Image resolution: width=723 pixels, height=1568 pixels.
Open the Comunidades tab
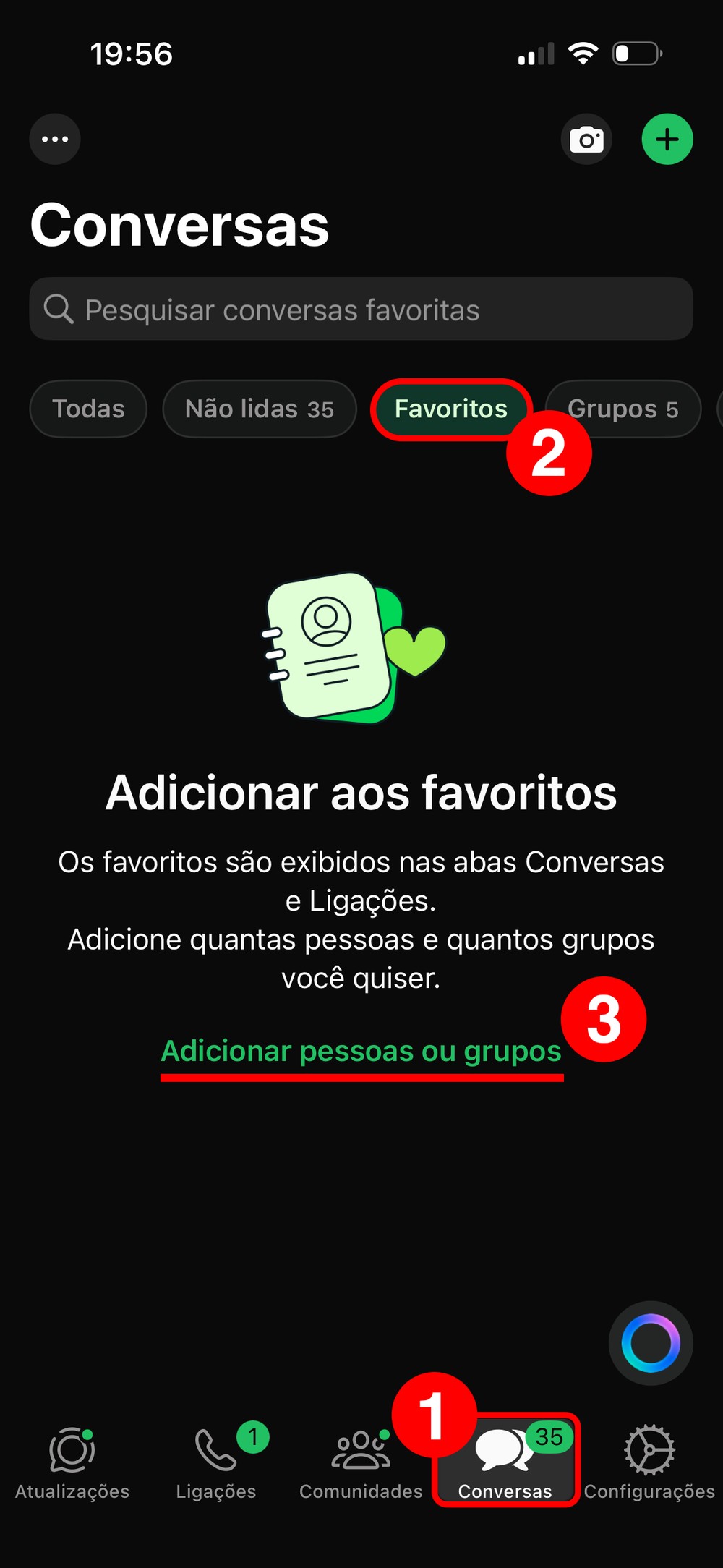[361, 1462]
